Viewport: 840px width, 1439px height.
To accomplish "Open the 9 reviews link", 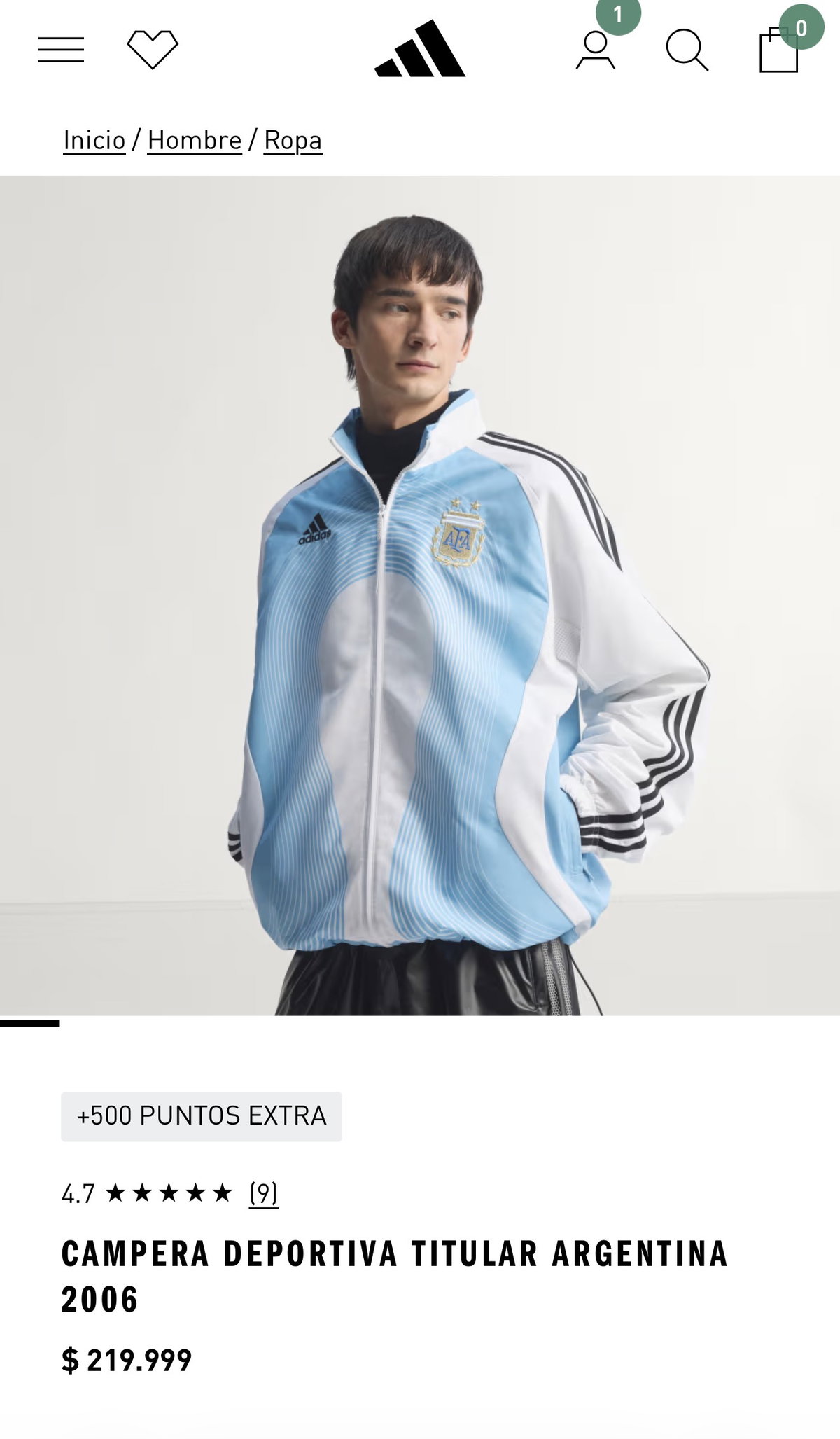I will tap(264, 1193).
